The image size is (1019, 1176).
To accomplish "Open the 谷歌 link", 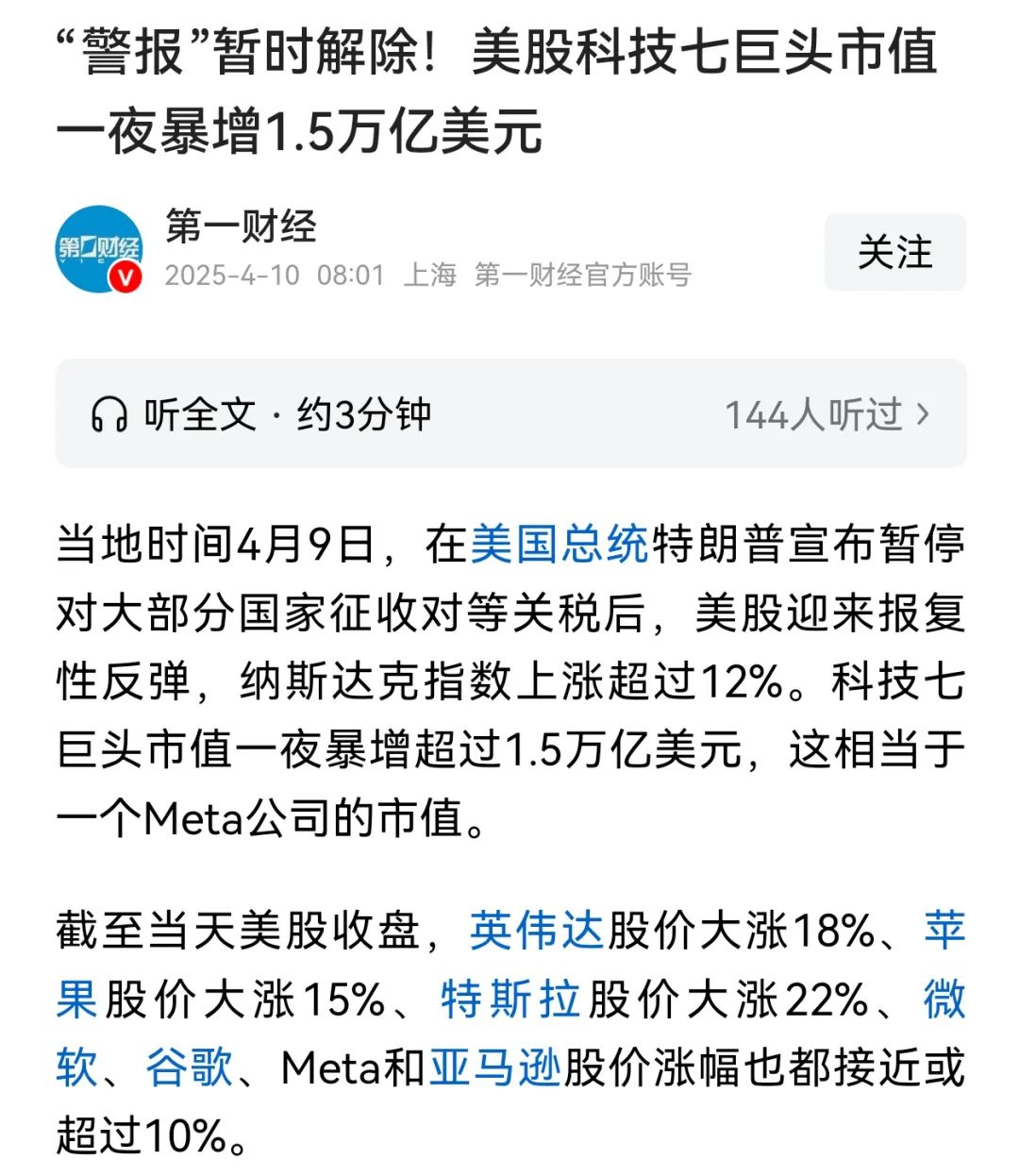I will tap(189, 1067).
